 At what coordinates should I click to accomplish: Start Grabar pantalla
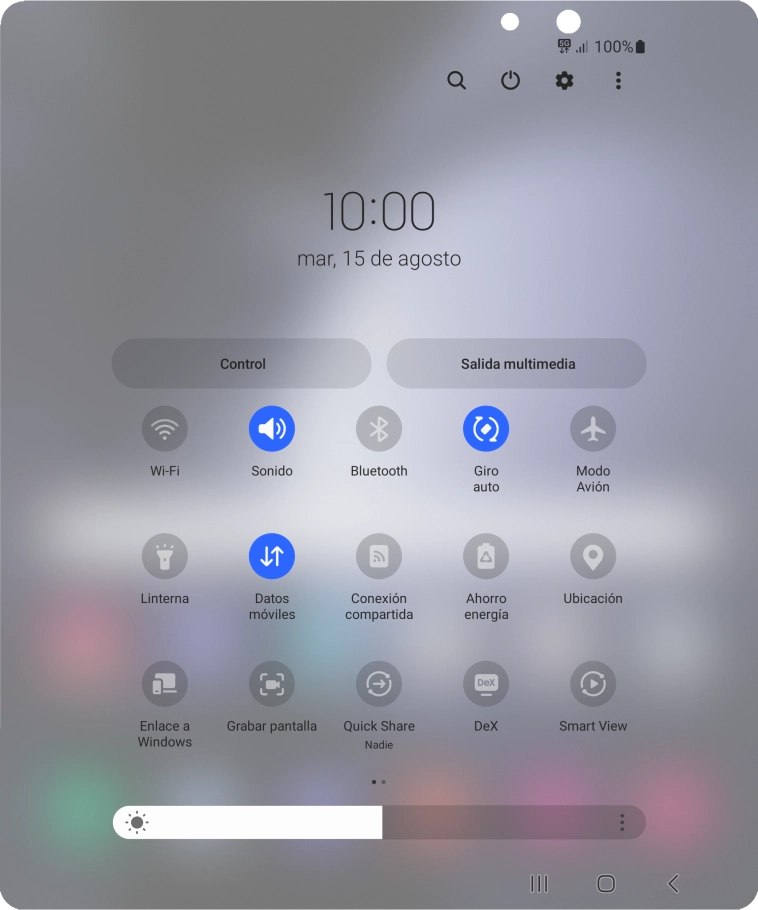272,685
